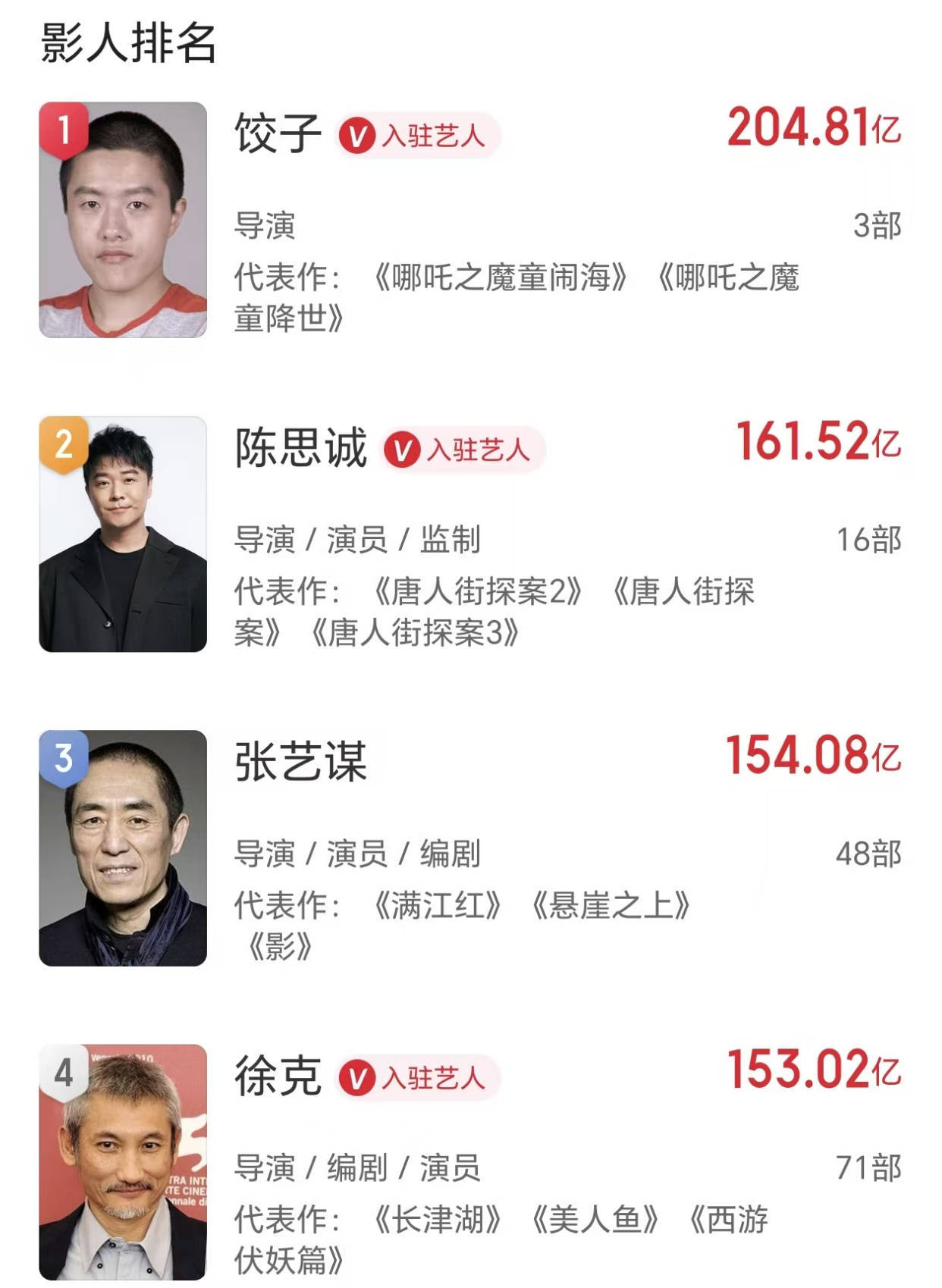This screenshot has width=942, height=1288.
Task: Open the 徐克 ranking row
Action: pyautogui.click(x=278, y=1076)
